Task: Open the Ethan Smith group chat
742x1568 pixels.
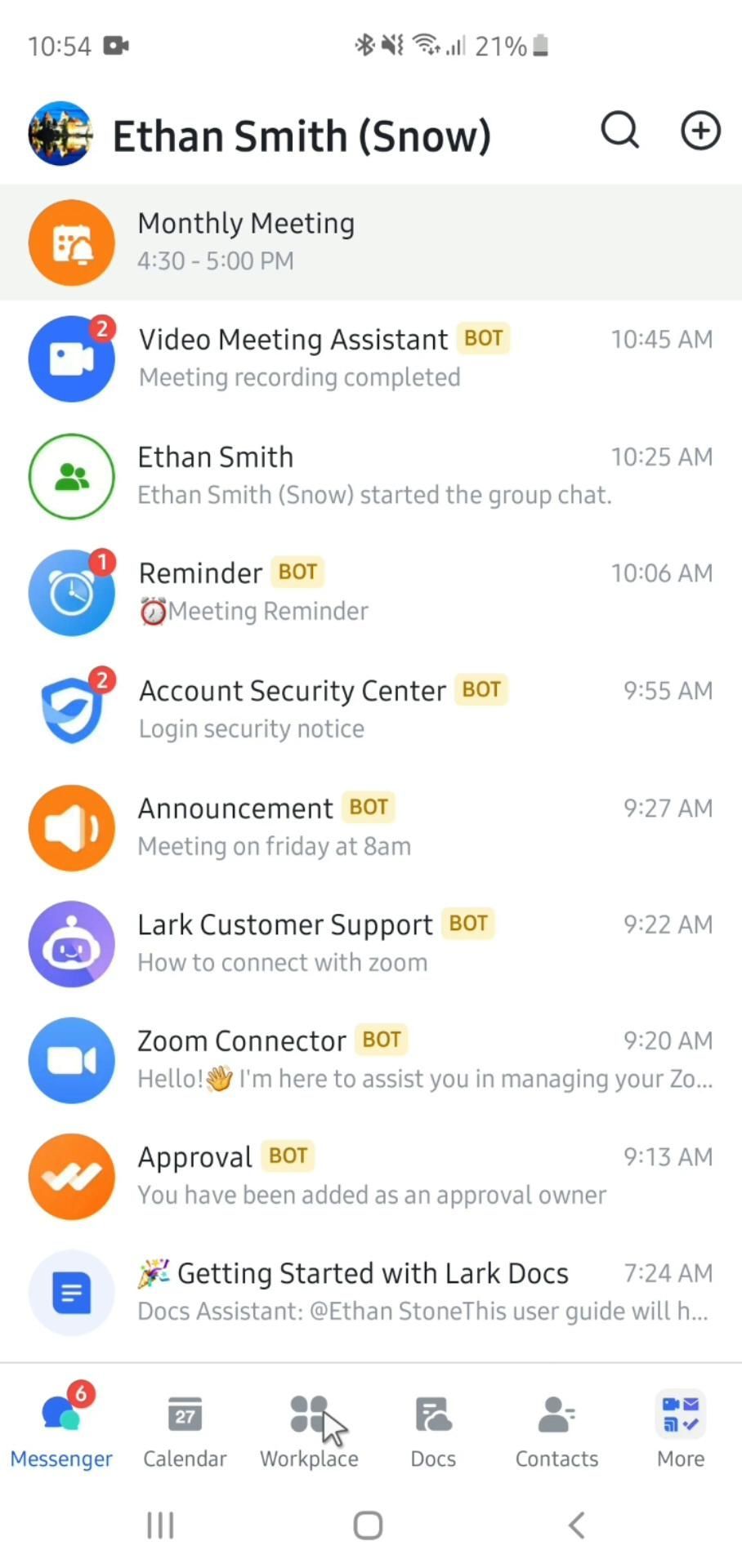Action: pyautogui.click(x=371, y=475)
